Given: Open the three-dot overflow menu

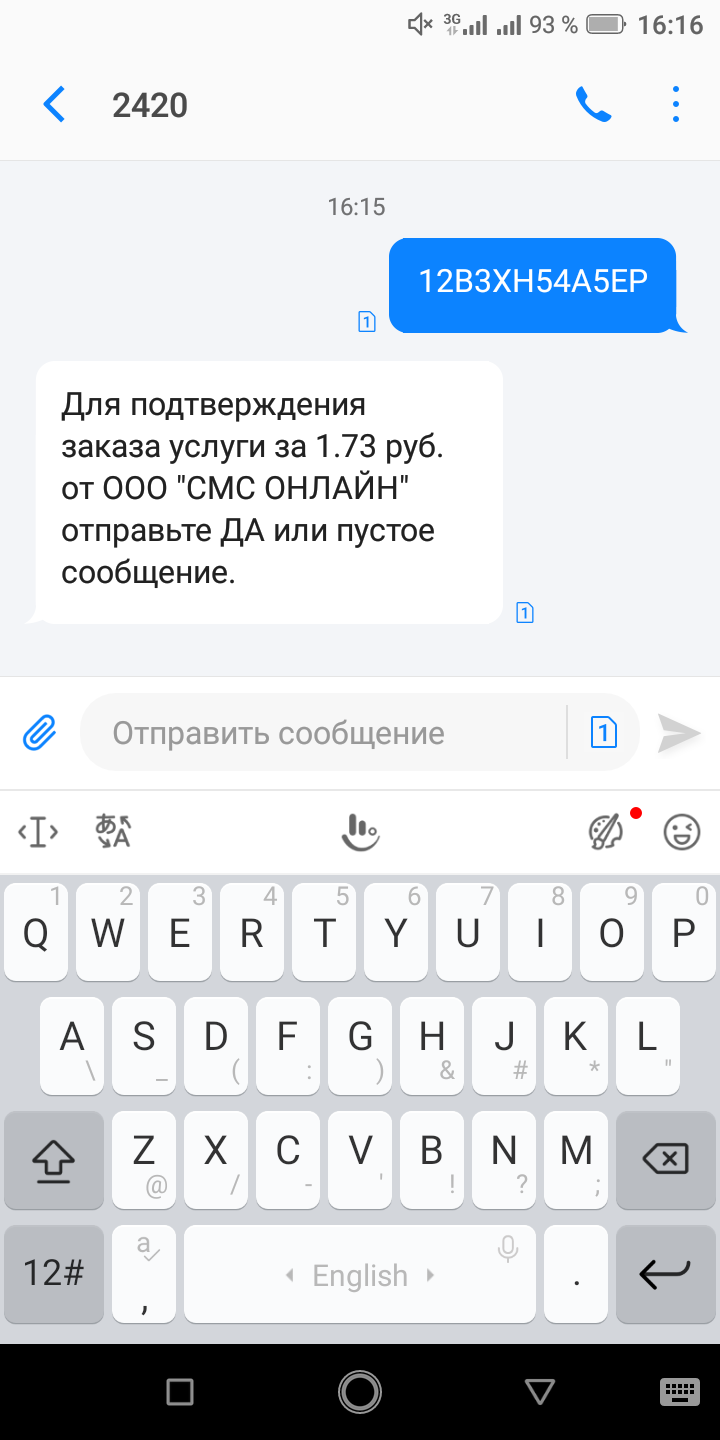Looking at the screenshot, I should point(676,105).
